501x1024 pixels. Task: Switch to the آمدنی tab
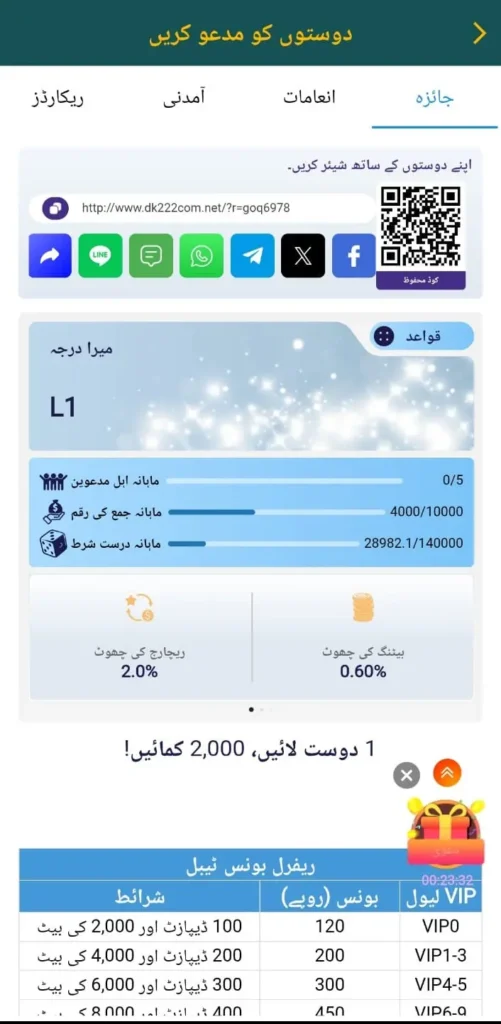pos(184,97)
